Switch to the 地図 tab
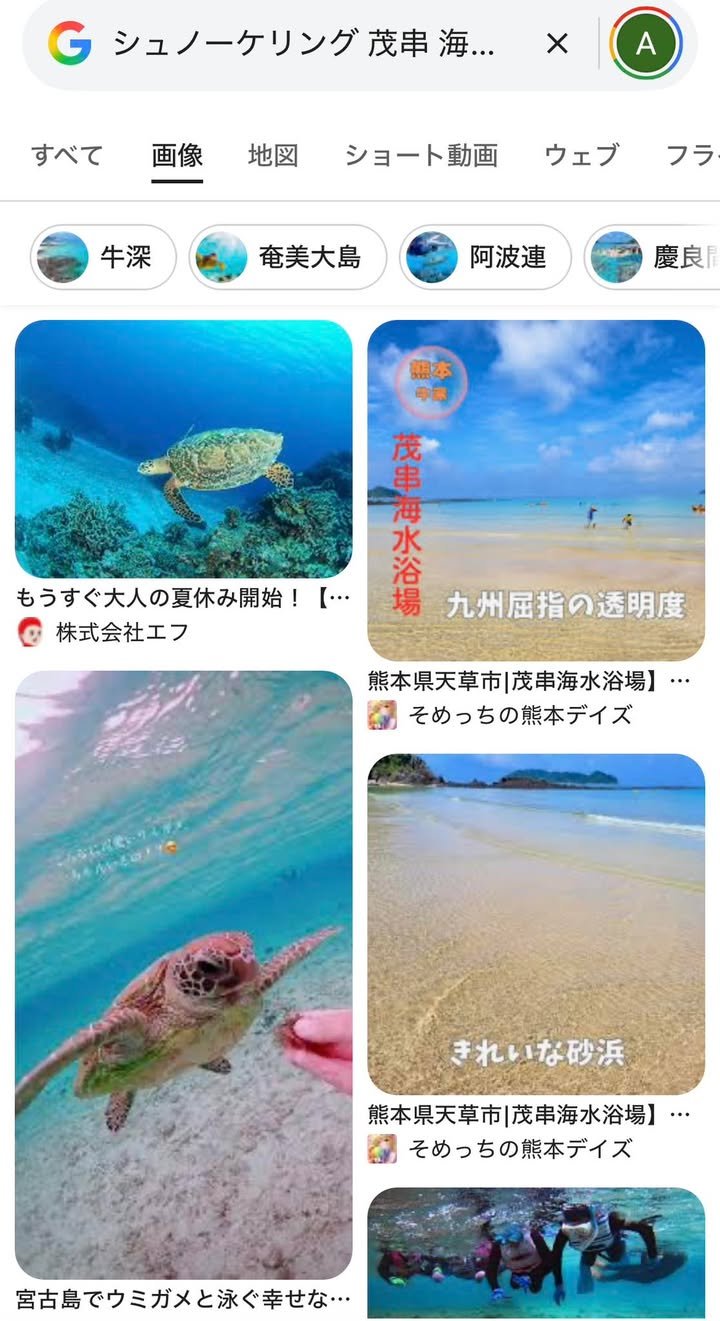The image size is (720, 1321). click(x=273, y=155)
